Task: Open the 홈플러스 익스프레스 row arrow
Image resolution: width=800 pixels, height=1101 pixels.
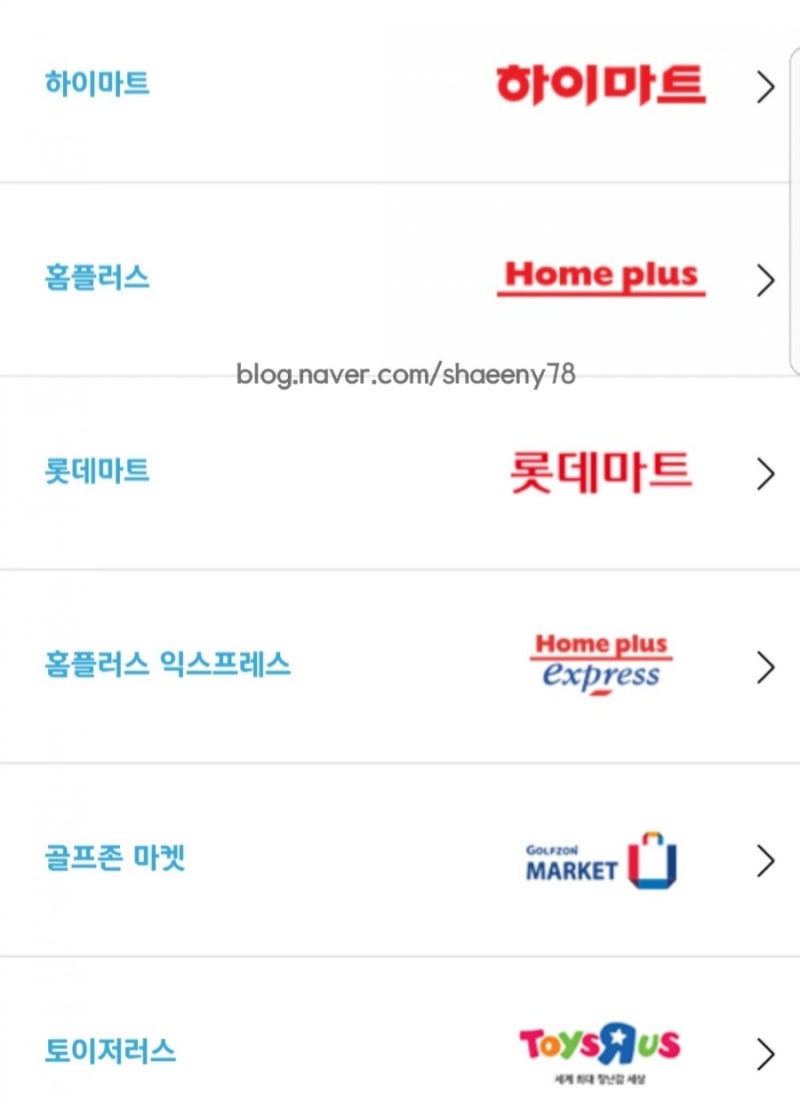Action: (x=764, y=665)
